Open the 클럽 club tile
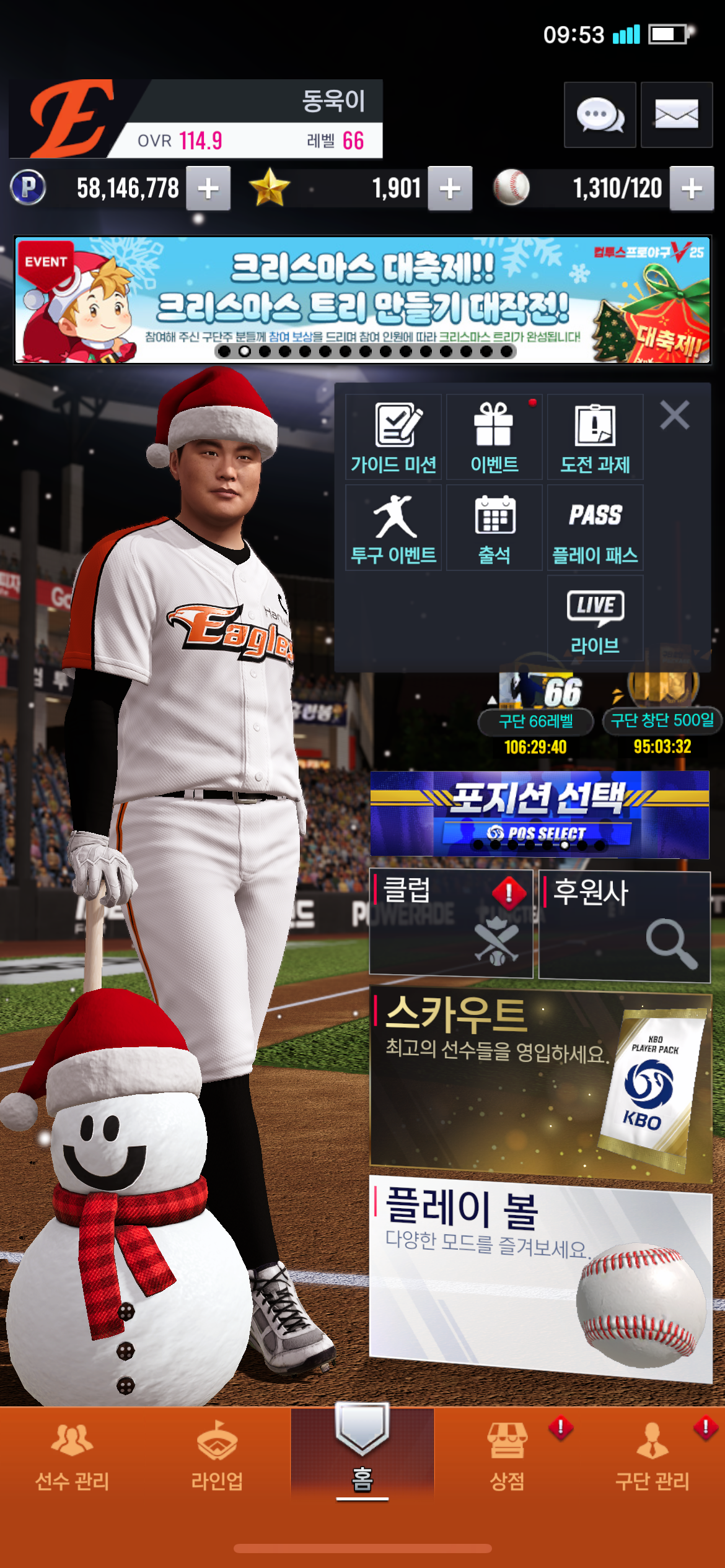Image resolution: width=725 pixels, height=1568 pixels. pyautogui.click(x=450, y=923)
